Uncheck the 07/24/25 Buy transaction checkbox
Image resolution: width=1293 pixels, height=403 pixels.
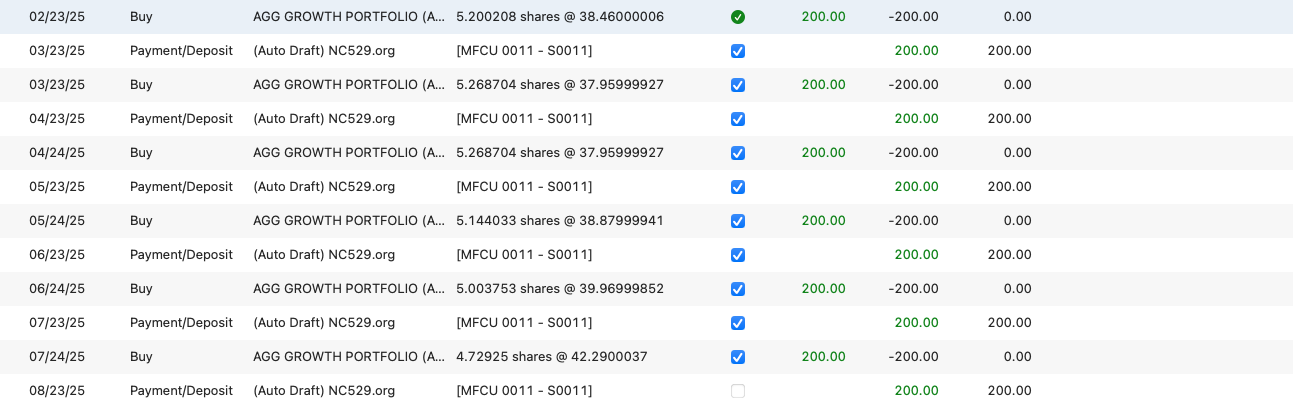click(738, 357)
